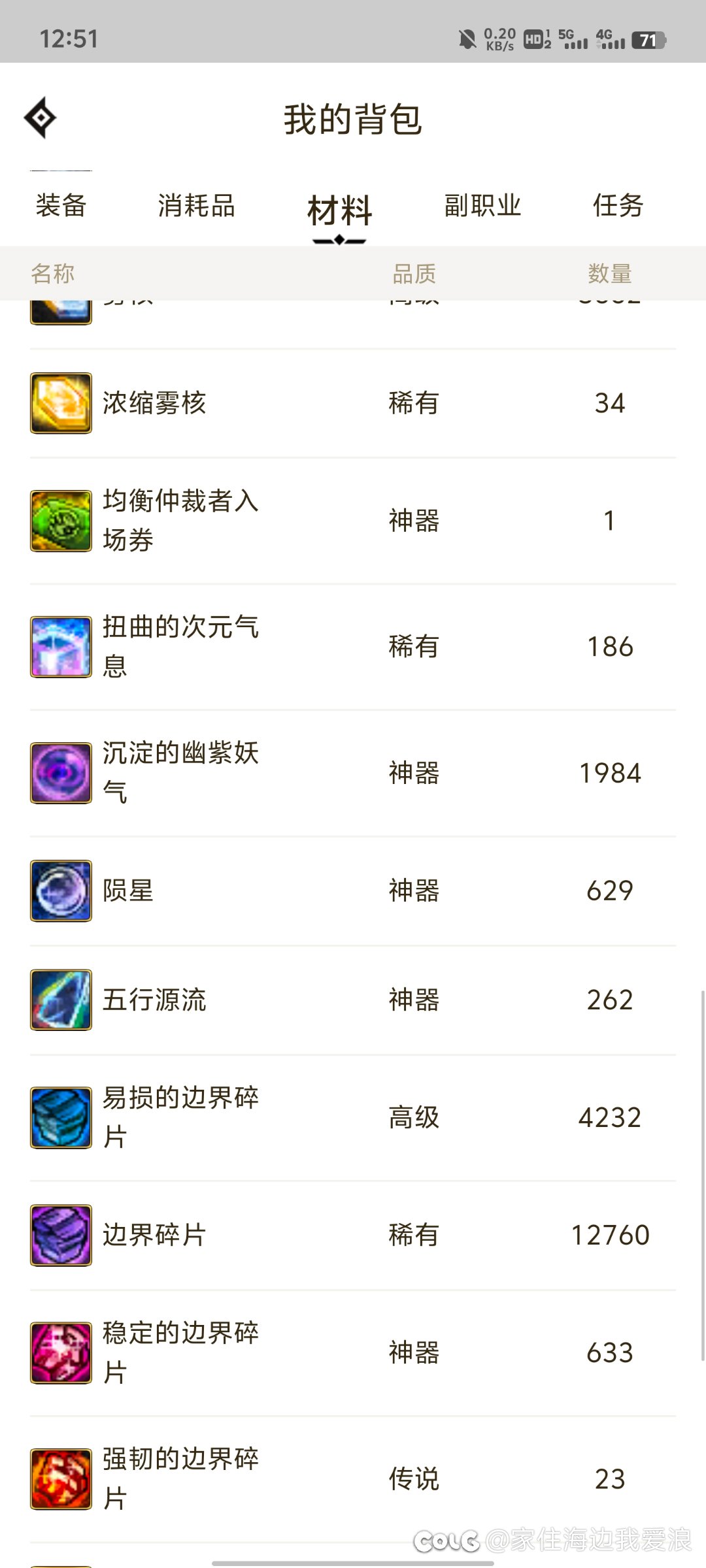This screenshot has height=1568, width=706.
Task: Open the 均衡仲裁者入场券 item row
Action: tap(353, 521)
